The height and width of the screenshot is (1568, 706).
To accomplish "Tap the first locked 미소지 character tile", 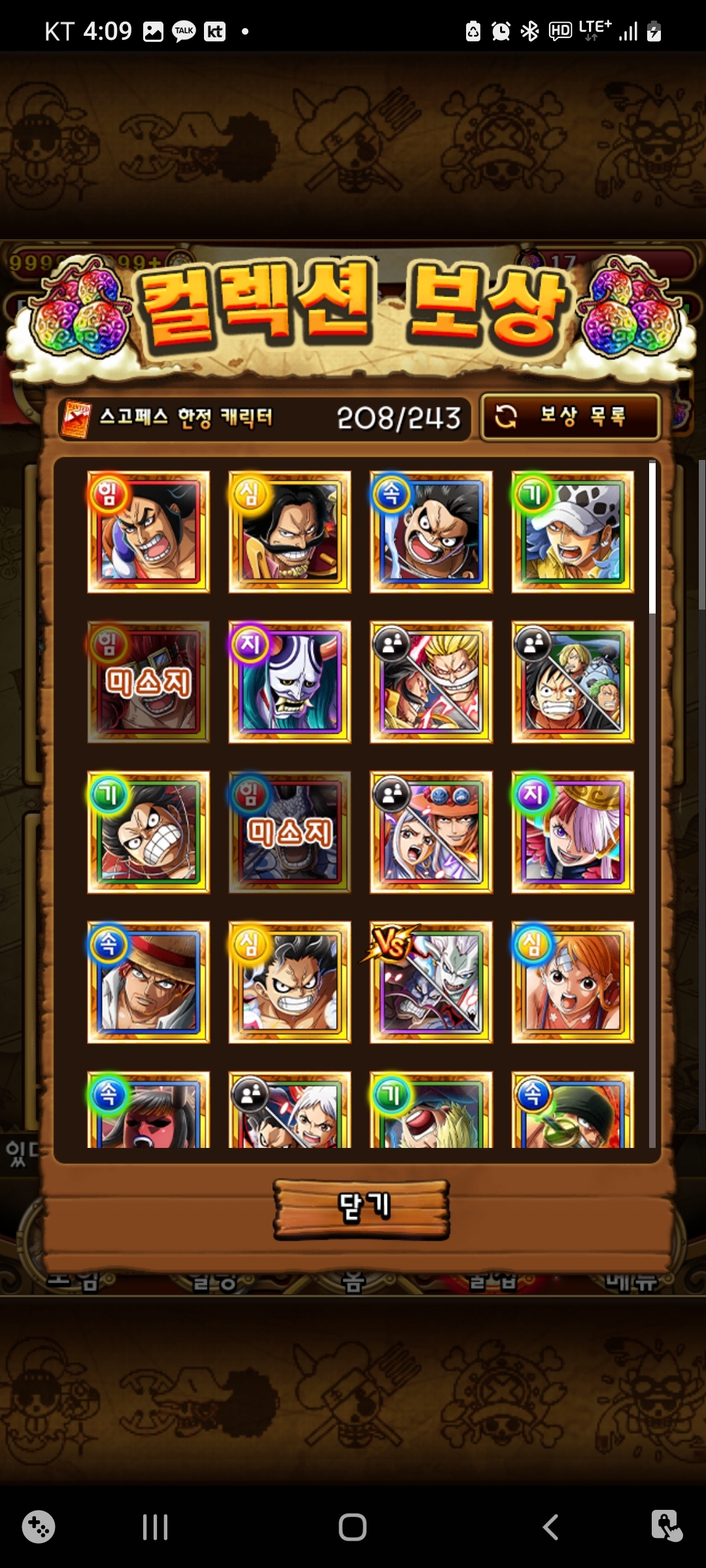I will (148, 682).
